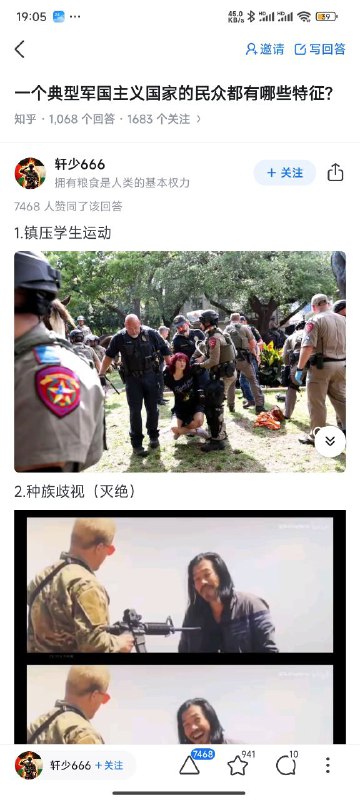Jump to next answer with the double-chevron button
The height and width of the screenshot is (800, 360).
click(x=330, y=441)
